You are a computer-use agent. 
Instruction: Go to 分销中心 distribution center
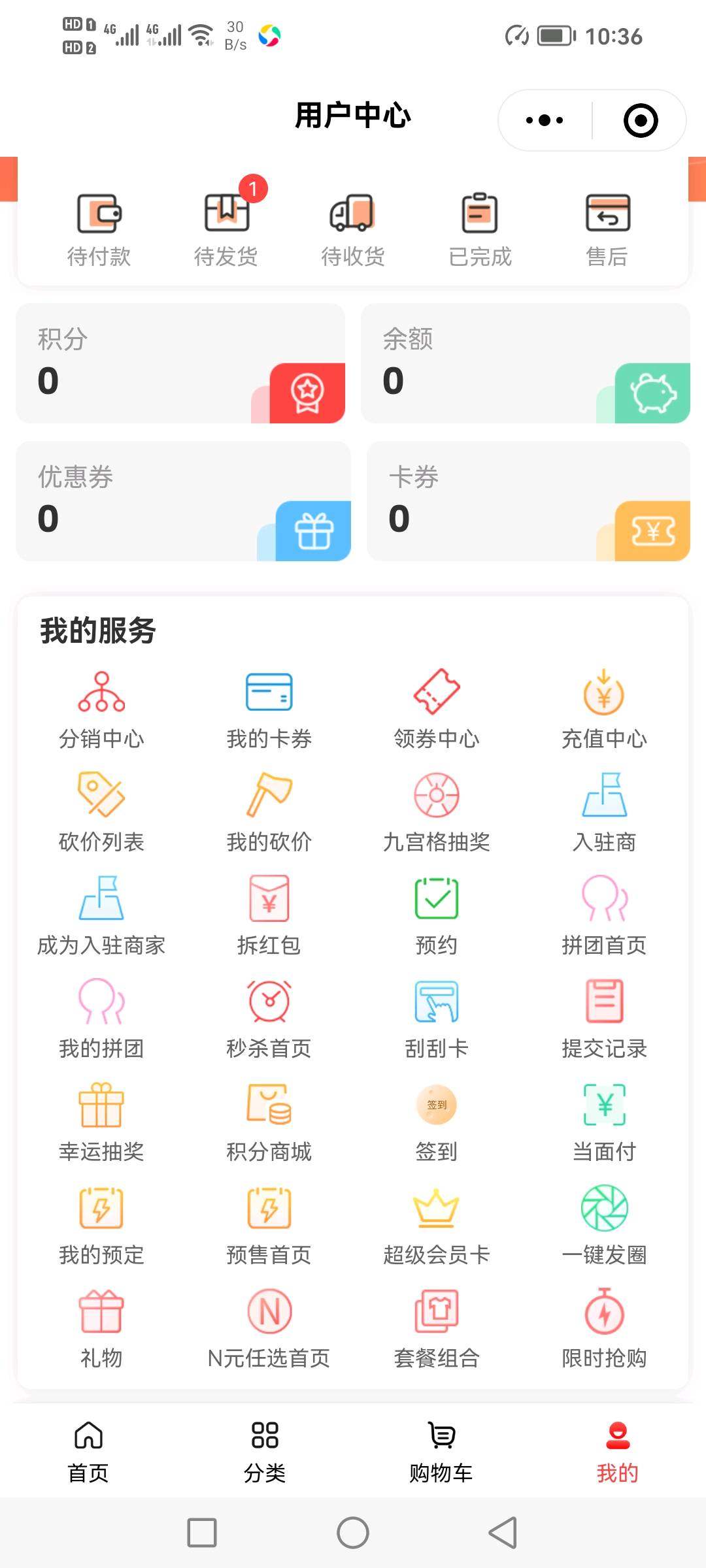(101, 710)
